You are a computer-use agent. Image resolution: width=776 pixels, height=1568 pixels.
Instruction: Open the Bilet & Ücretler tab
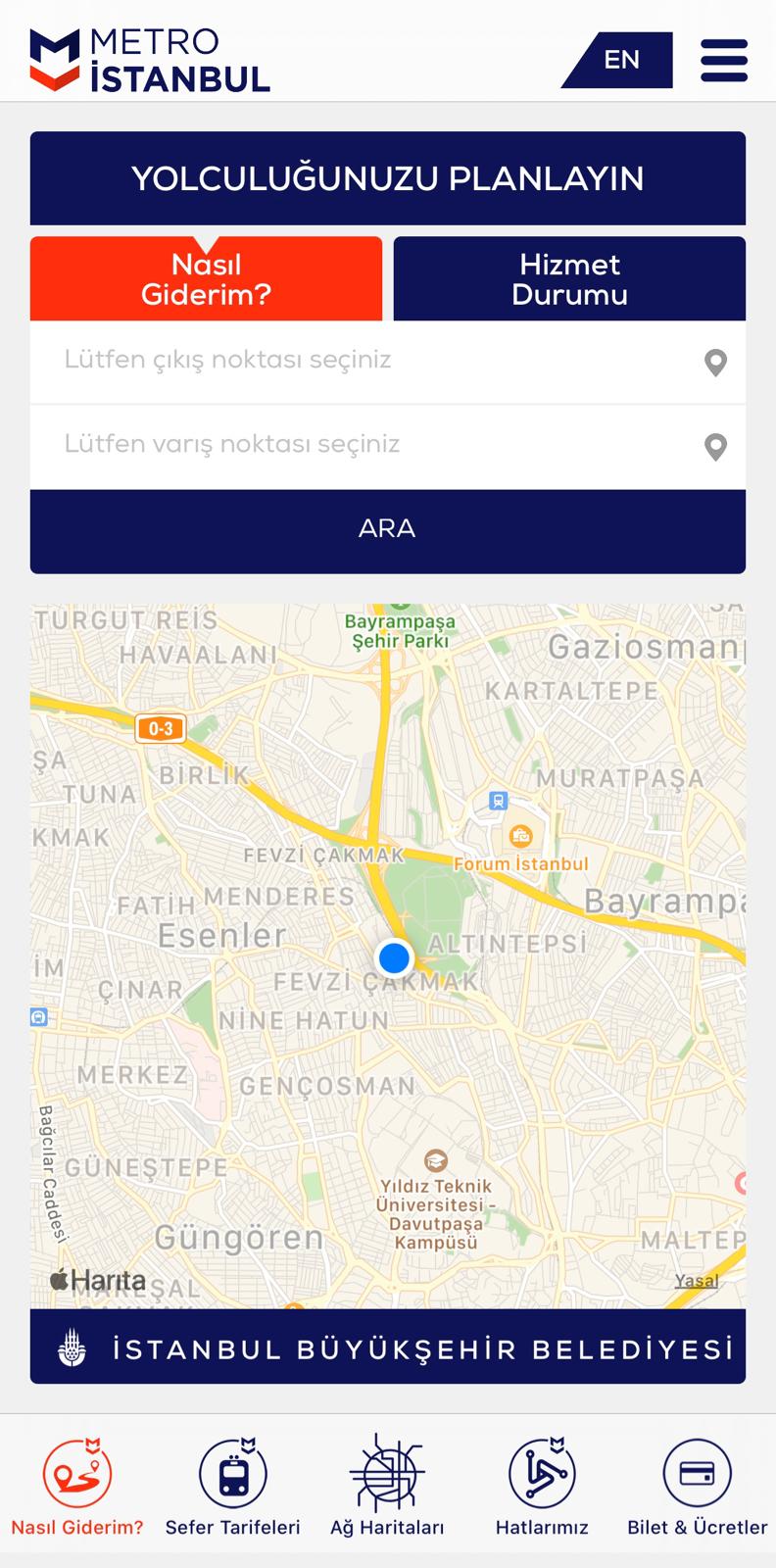coord(698,1487)
